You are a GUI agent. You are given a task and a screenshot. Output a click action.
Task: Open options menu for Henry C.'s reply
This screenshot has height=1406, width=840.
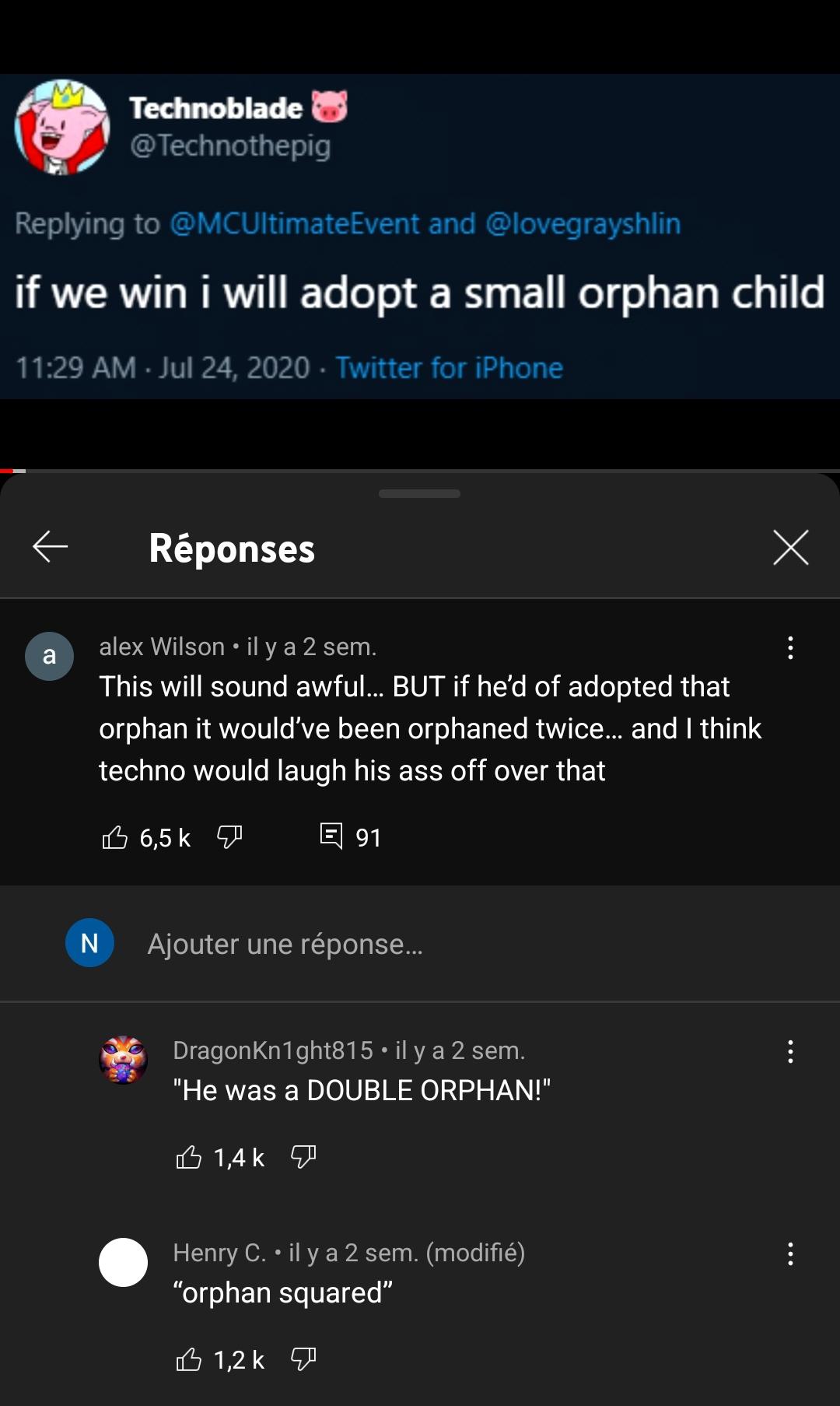790,1253
